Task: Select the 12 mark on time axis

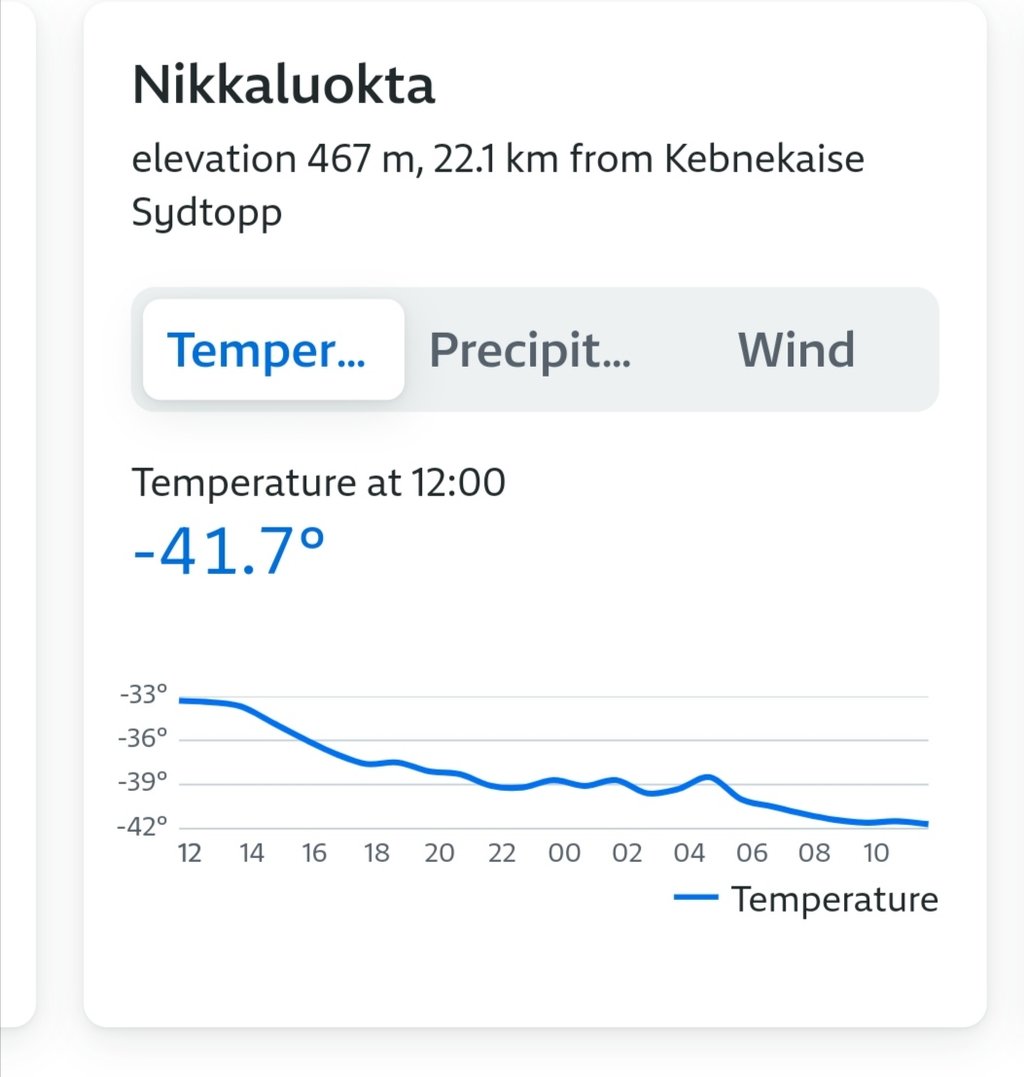Action: 189,853
